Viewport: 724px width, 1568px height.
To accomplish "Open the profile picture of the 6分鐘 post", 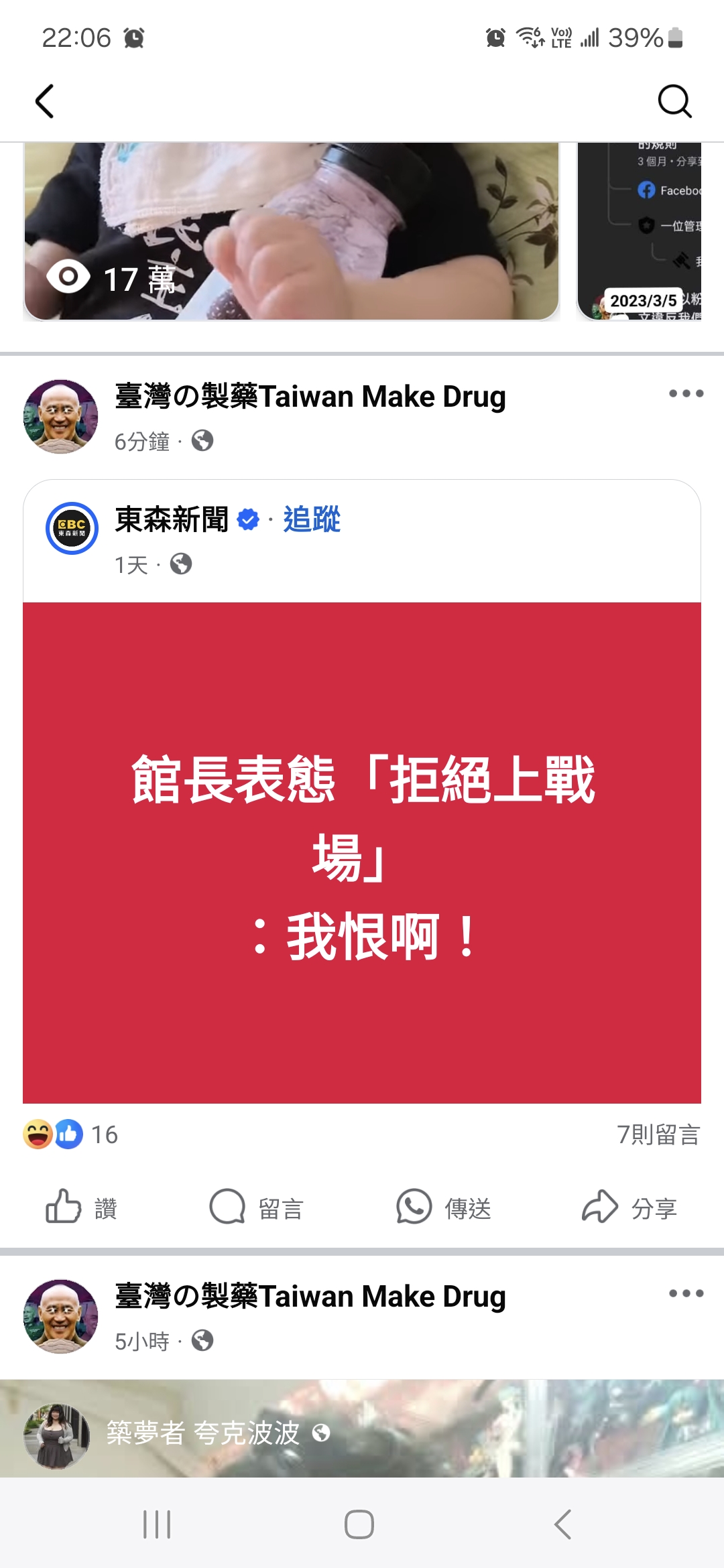I will [60, 417].
